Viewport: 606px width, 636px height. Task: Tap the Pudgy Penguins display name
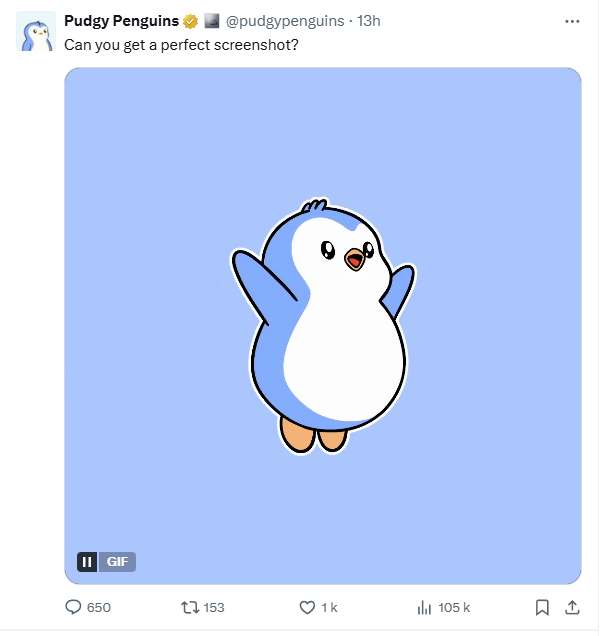120,21
